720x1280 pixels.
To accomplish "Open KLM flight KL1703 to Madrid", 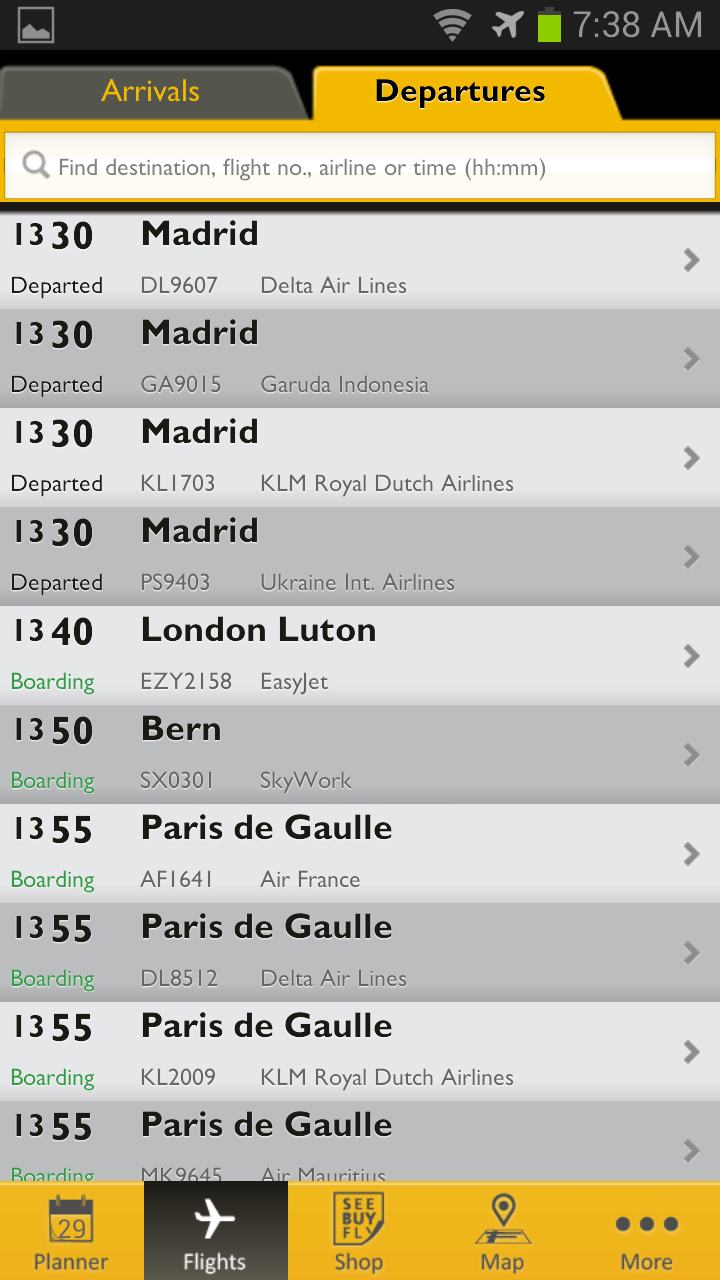I will click(x=360, y=458).
